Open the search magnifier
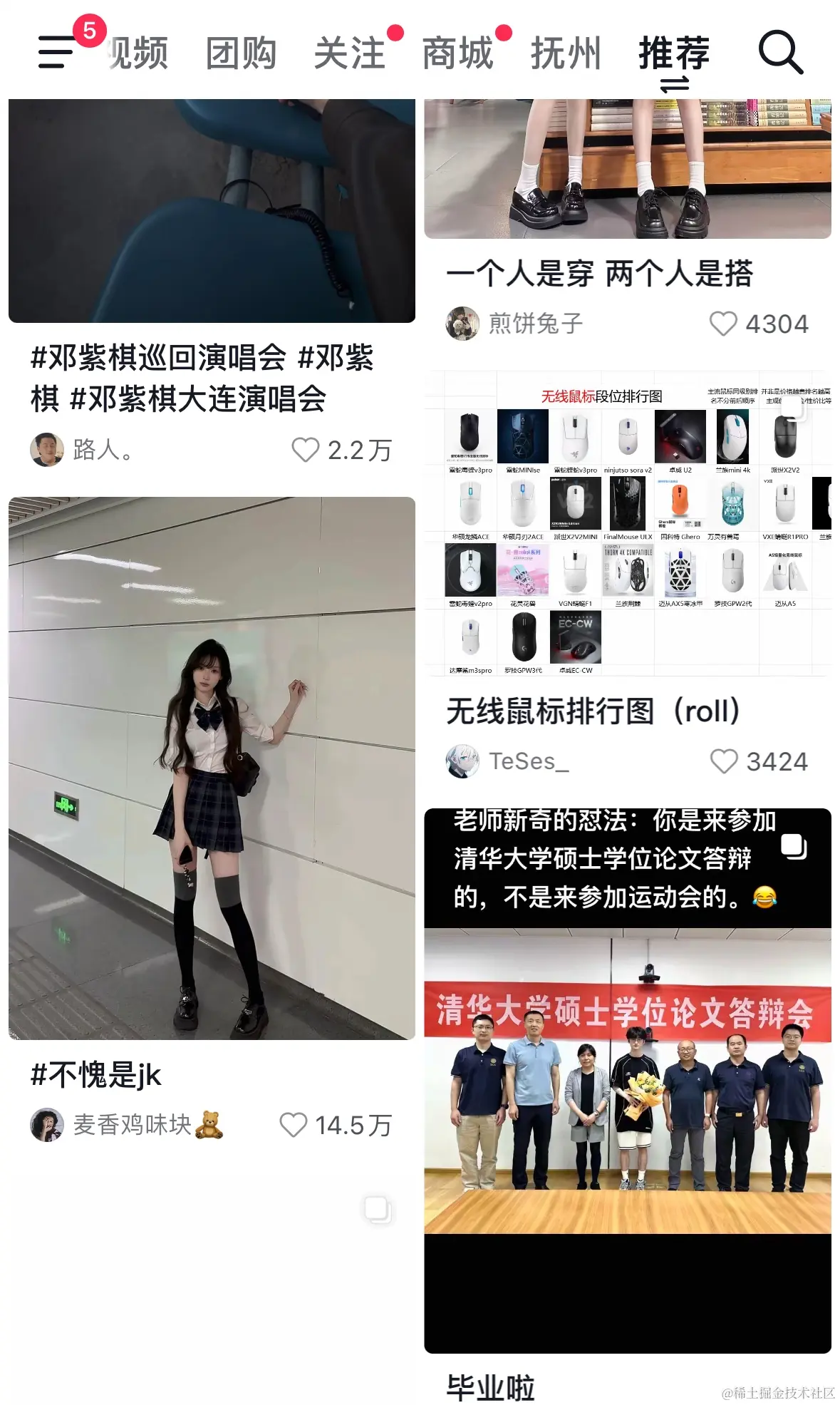The width and height of the screenshot is (840, 1405). pos(780,52)
